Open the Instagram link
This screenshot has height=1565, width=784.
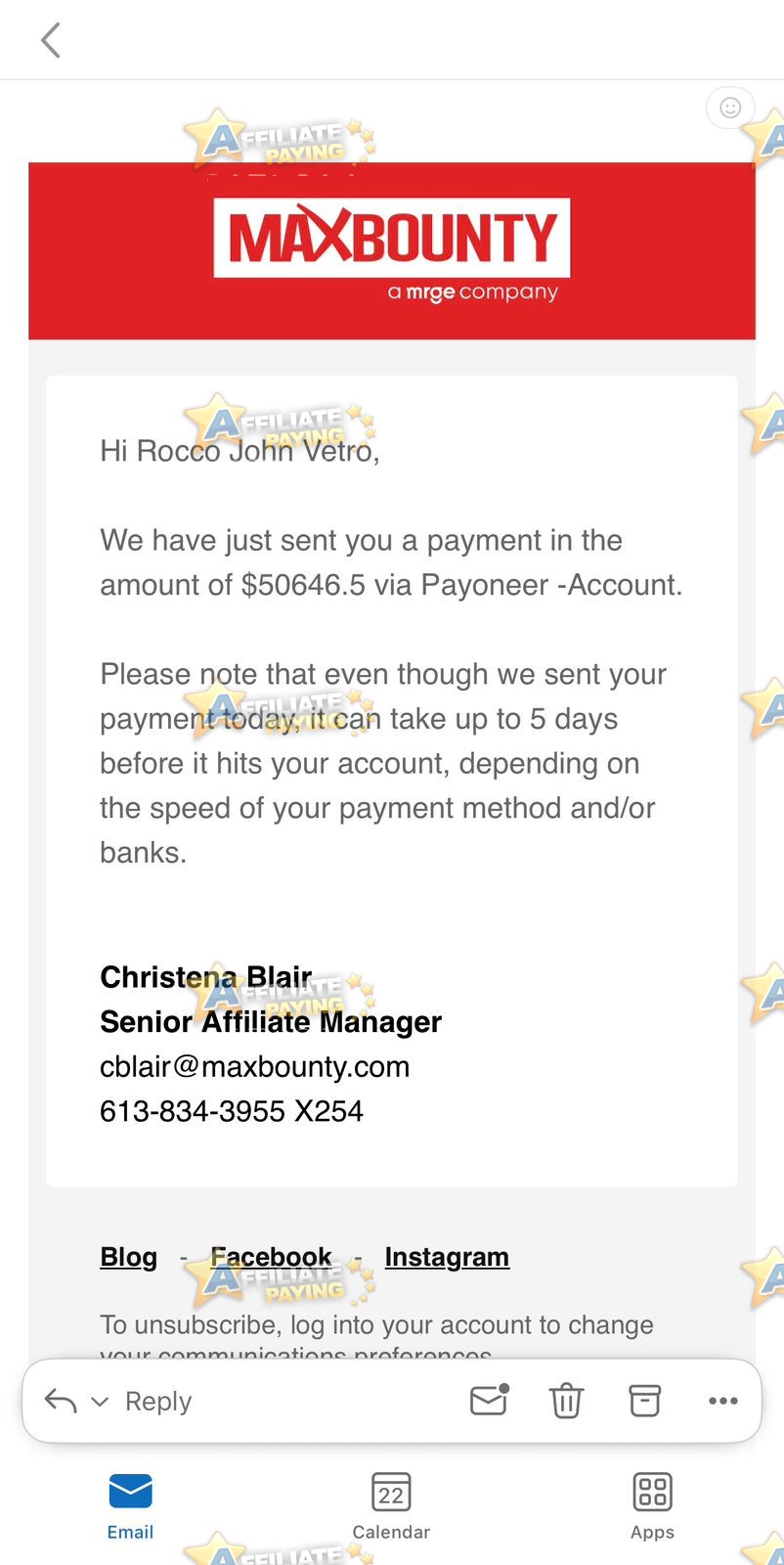(x=447, y=1257)
